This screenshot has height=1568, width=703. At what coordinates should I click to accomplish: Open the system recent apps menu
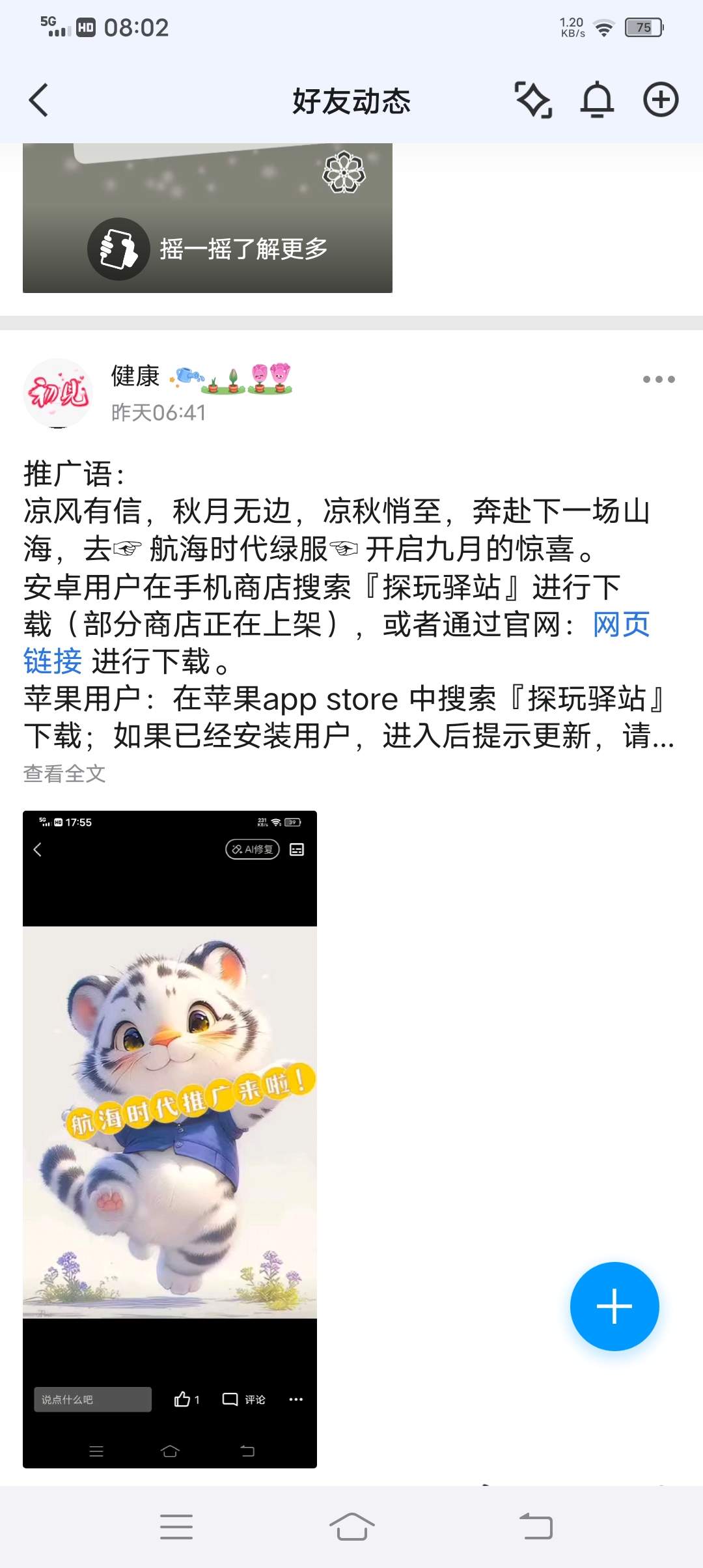(176, 1526)
